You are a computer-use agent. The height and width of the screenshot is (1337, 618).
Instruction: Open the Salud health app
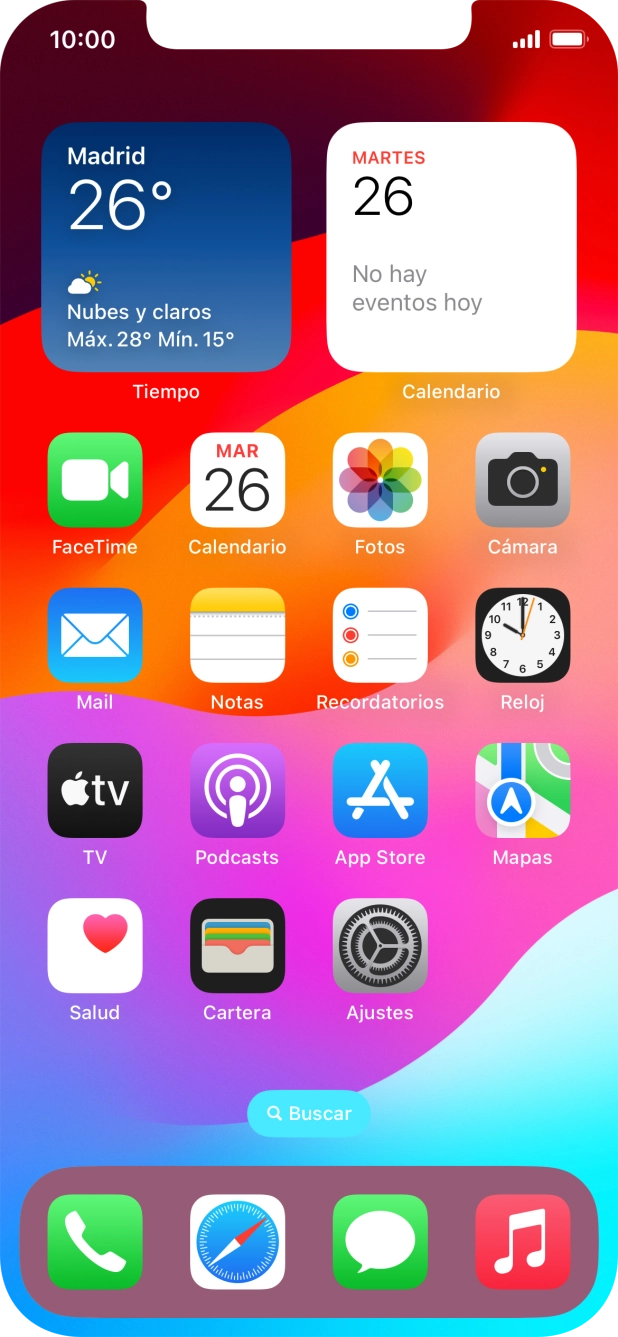pyautogui.click(x=95, y=945)
